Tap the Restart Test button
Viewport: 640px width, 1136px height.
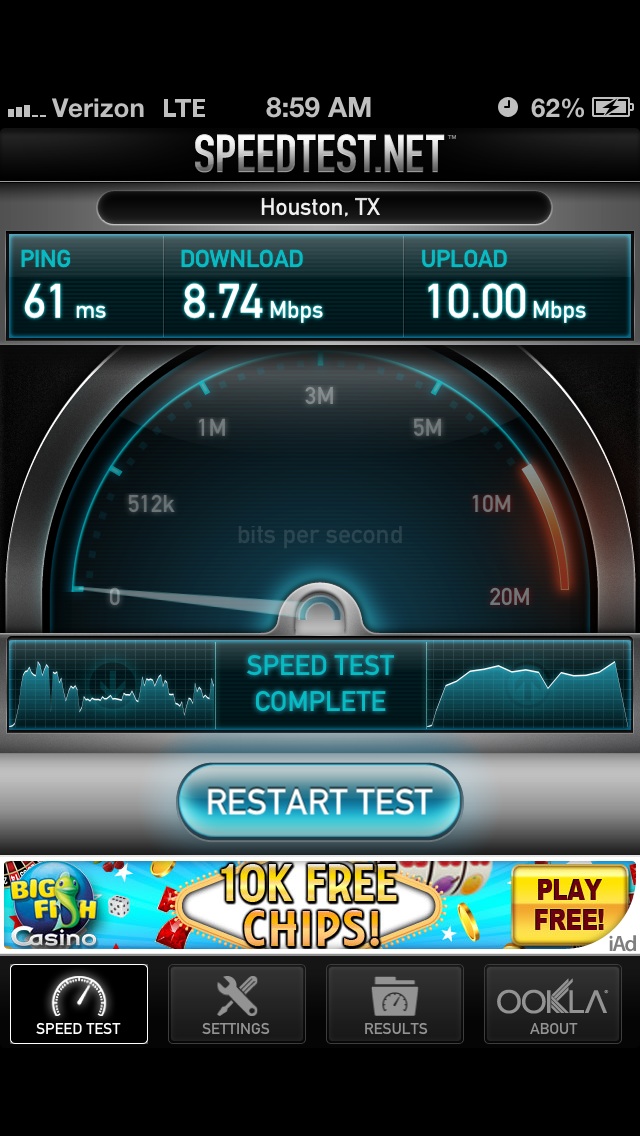click(320, 802)
